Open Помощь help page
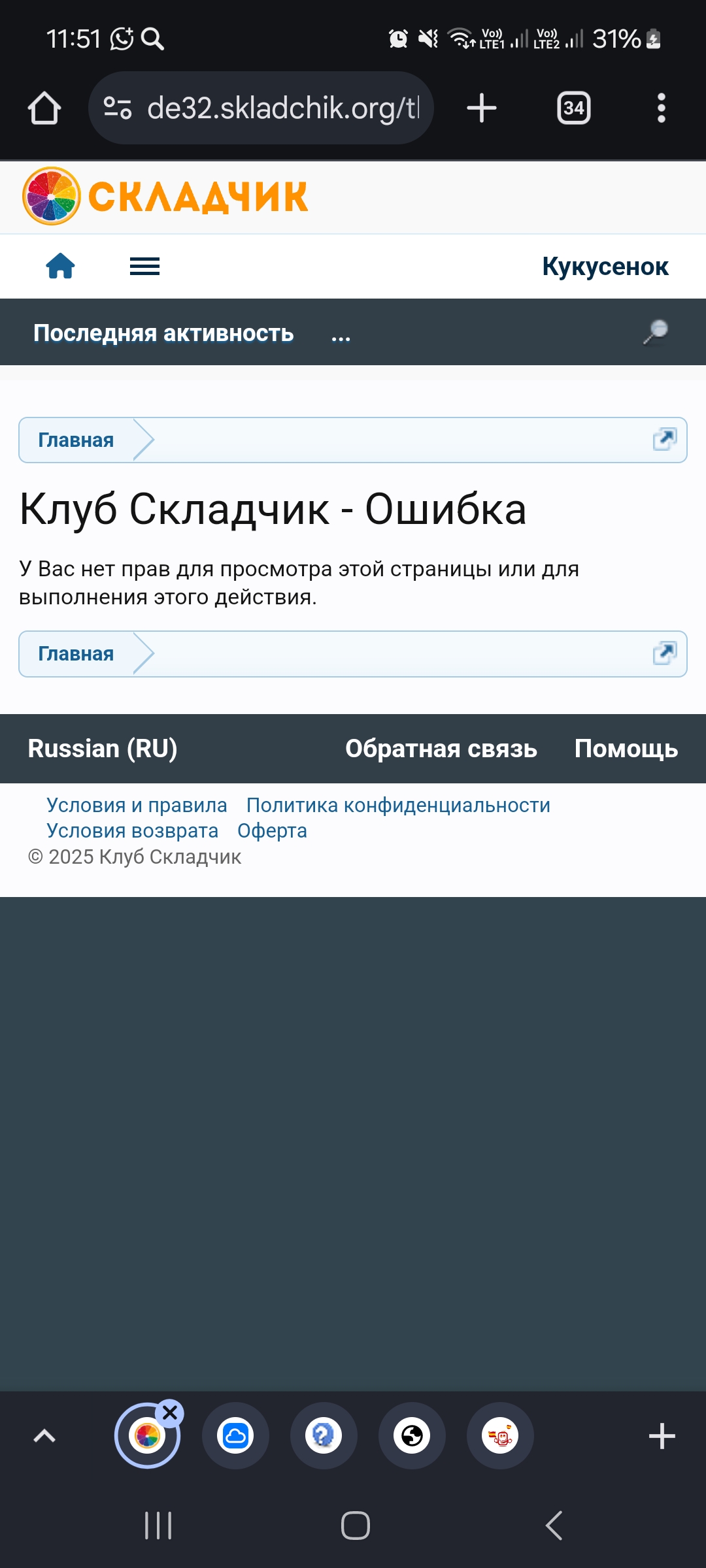Screen dimensions: 706x1568 pos(626,749)
